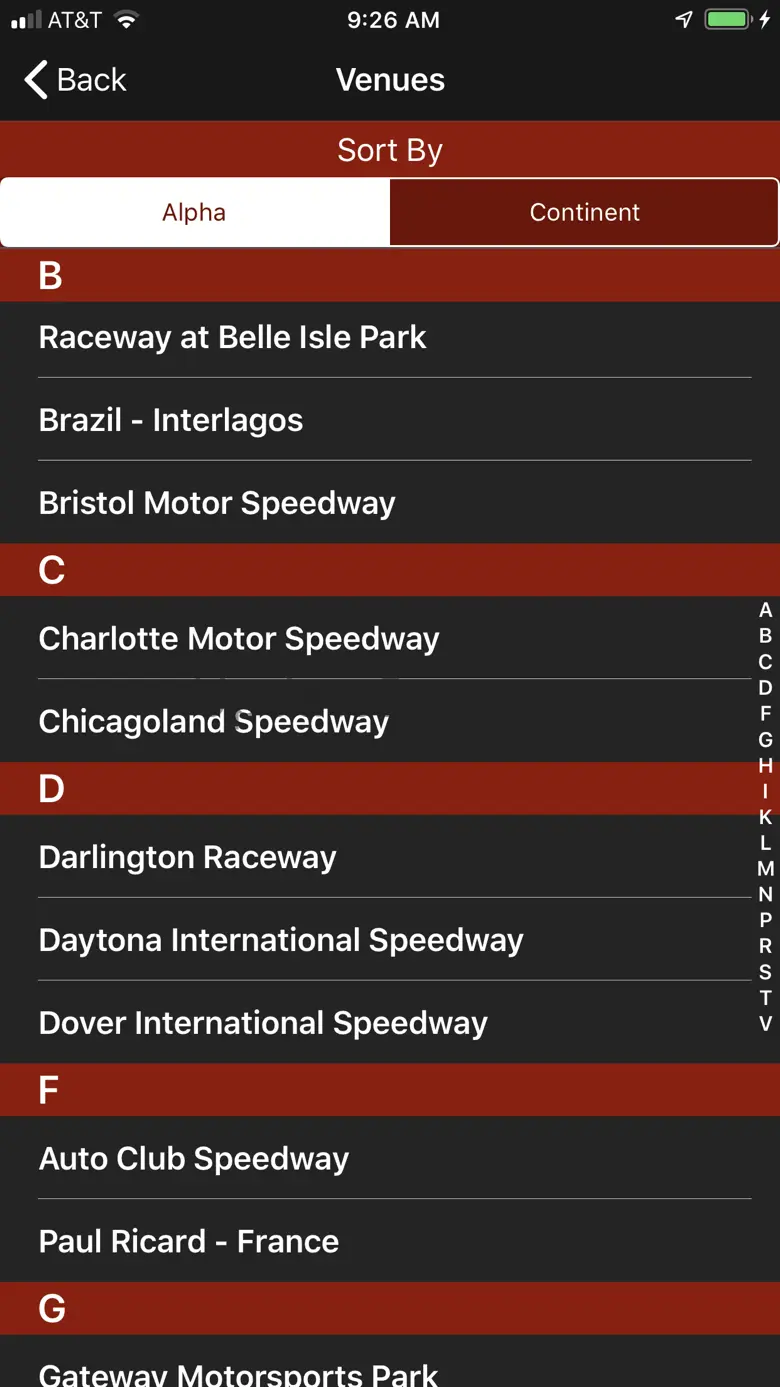Open Gateway Motorsports Park
This screenshot has width=780, height=1387.
tap(238, 1372)
